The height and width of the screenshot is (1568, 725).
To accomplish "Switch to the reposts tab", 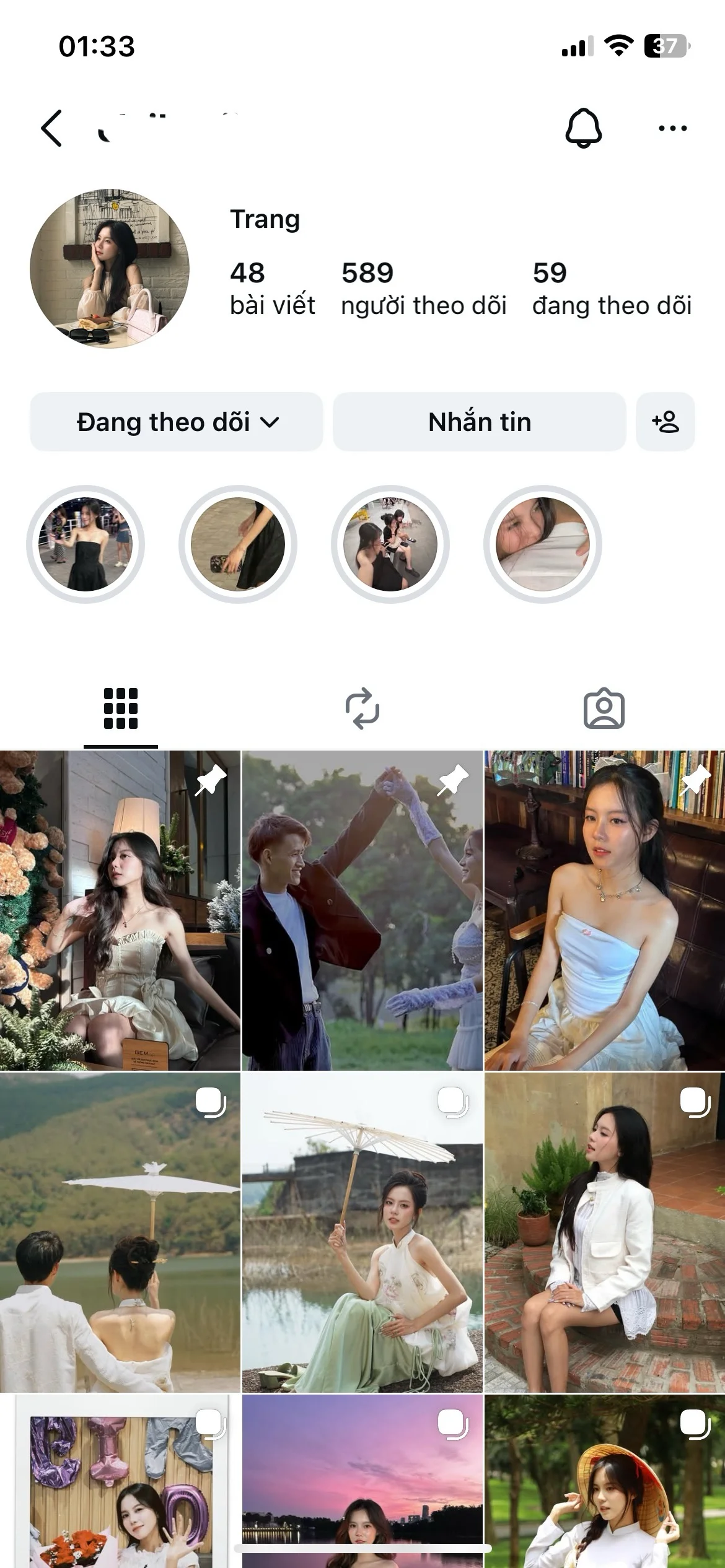I will point(362,708).
